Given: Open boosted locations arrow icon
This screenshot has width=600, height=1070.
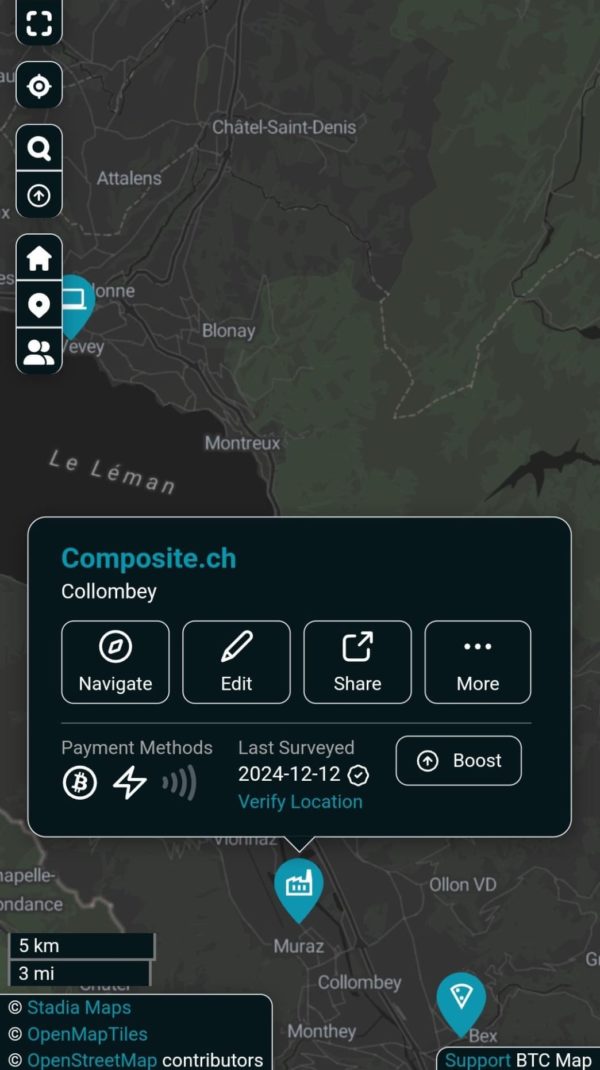Looking at the screenshot, I should [x=39, y=195].
